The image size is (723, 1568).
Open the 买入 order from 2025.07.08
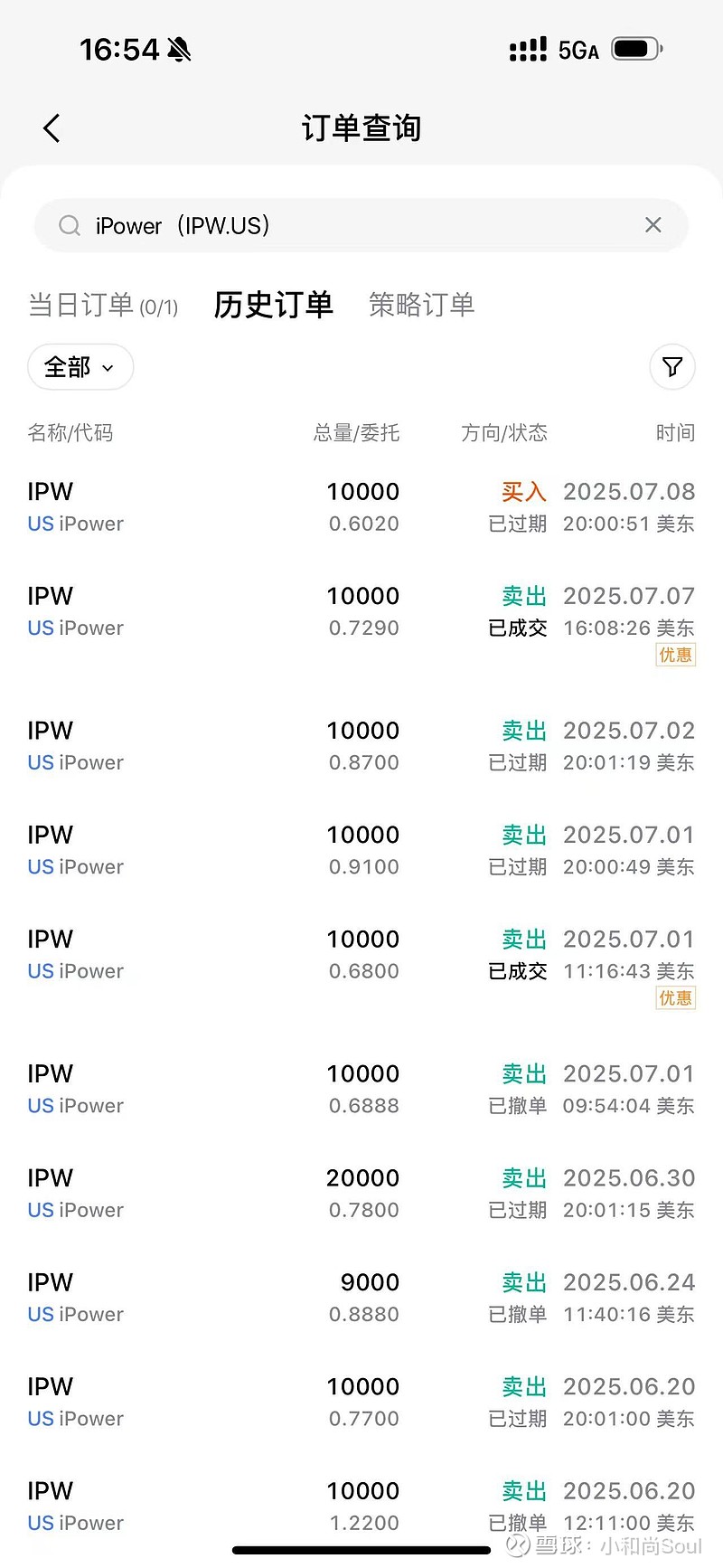point(361,507)
